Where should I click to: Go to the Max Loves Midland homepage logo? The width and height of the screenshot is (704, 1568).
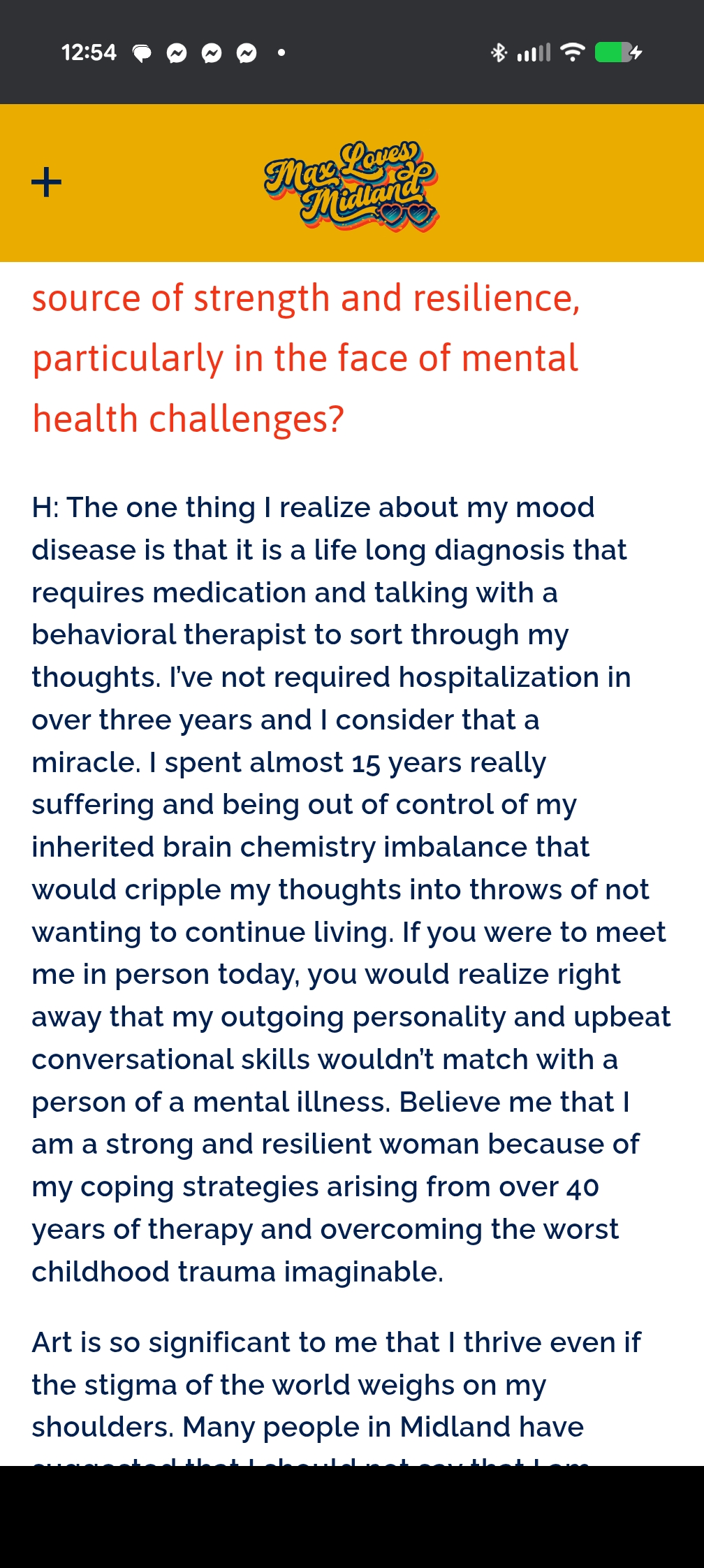(351, 185)
